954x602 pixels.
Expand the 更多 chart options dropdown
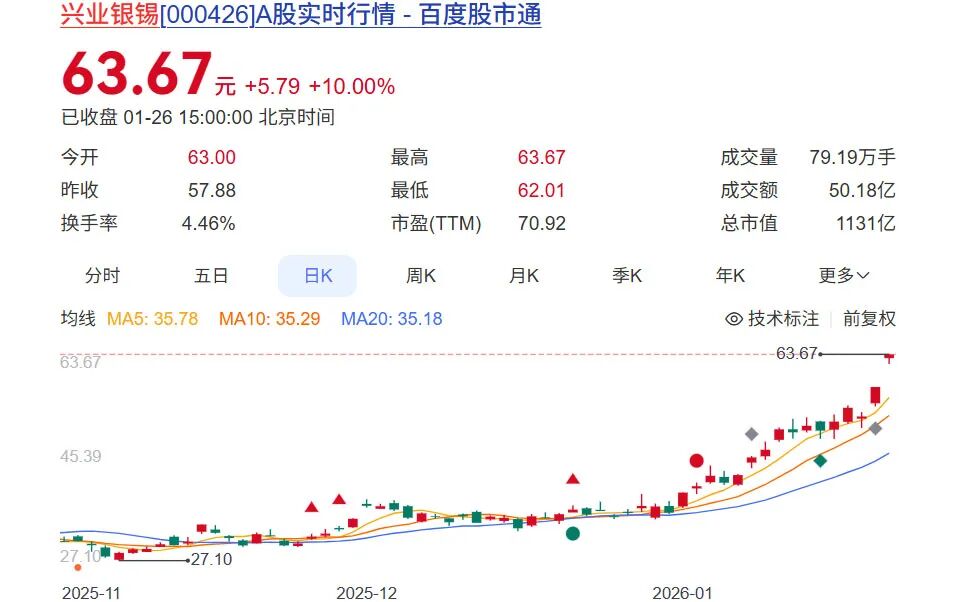tap(844, 276)
